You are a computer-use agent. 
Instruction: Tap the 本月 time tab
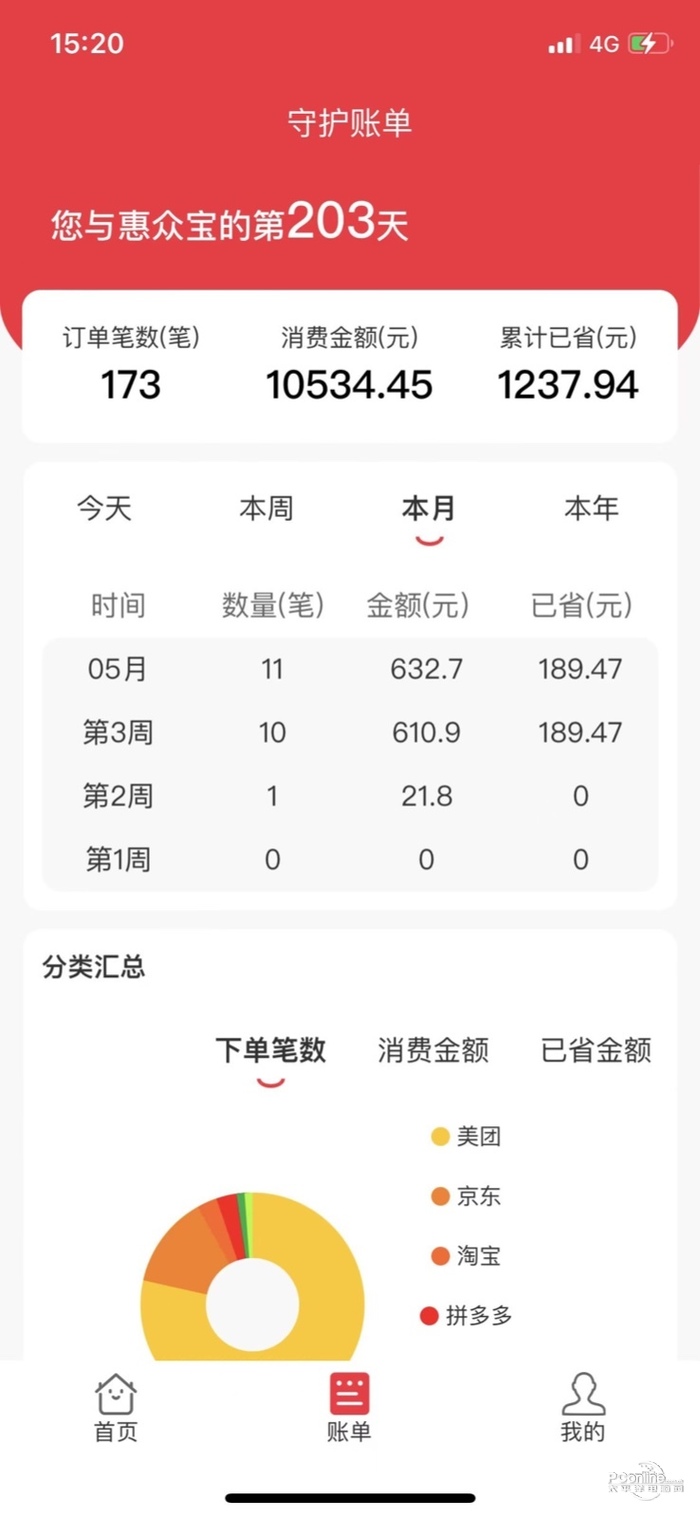[x=428, y=509]
